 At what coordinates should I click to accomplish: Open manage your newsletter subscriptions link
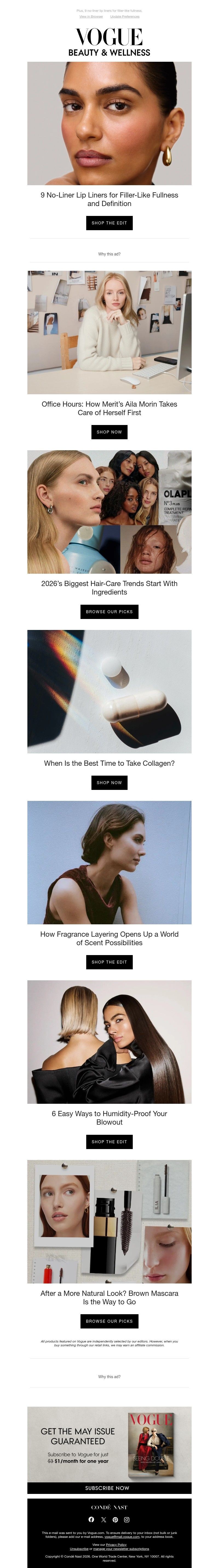tap(121, 1549)
